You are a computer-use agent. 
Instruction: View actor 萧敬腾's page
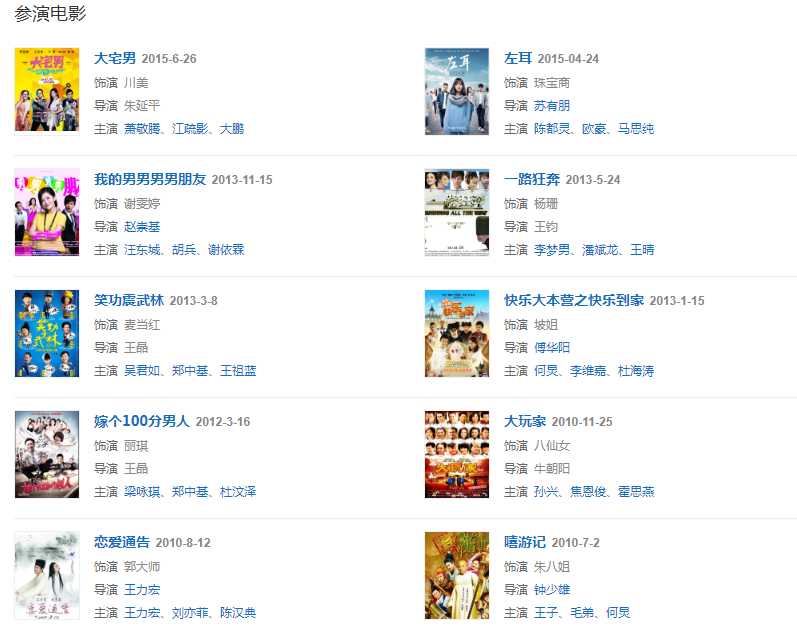(141, 129)
